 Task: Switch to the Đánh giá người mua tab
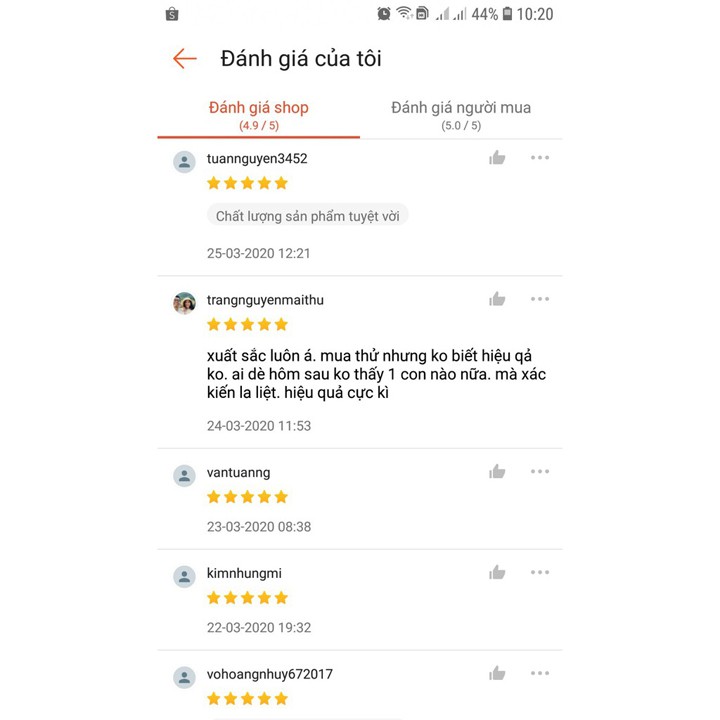click(461, 115)
